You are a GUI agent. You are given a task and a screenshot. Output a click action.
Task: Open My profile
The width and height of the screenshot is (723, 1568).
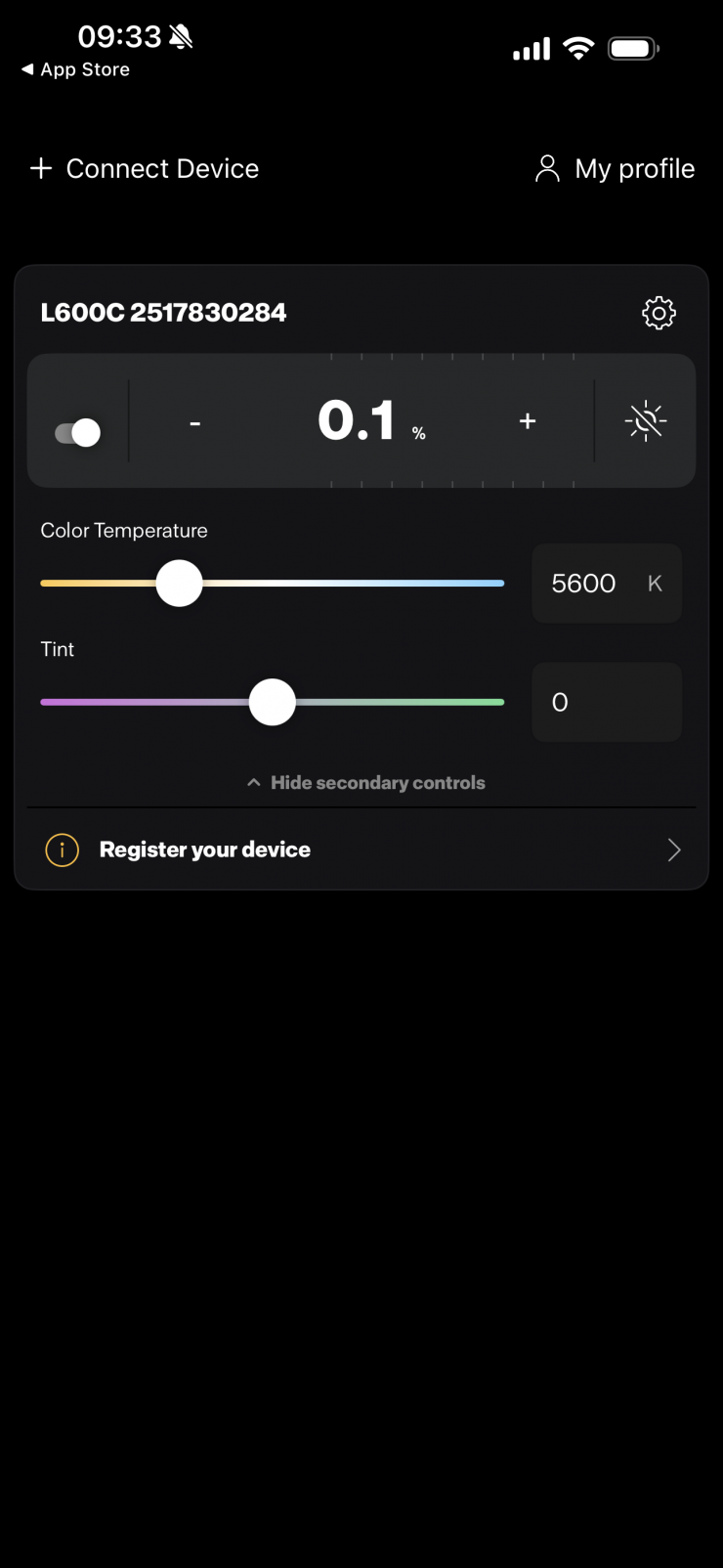point(616,169)
